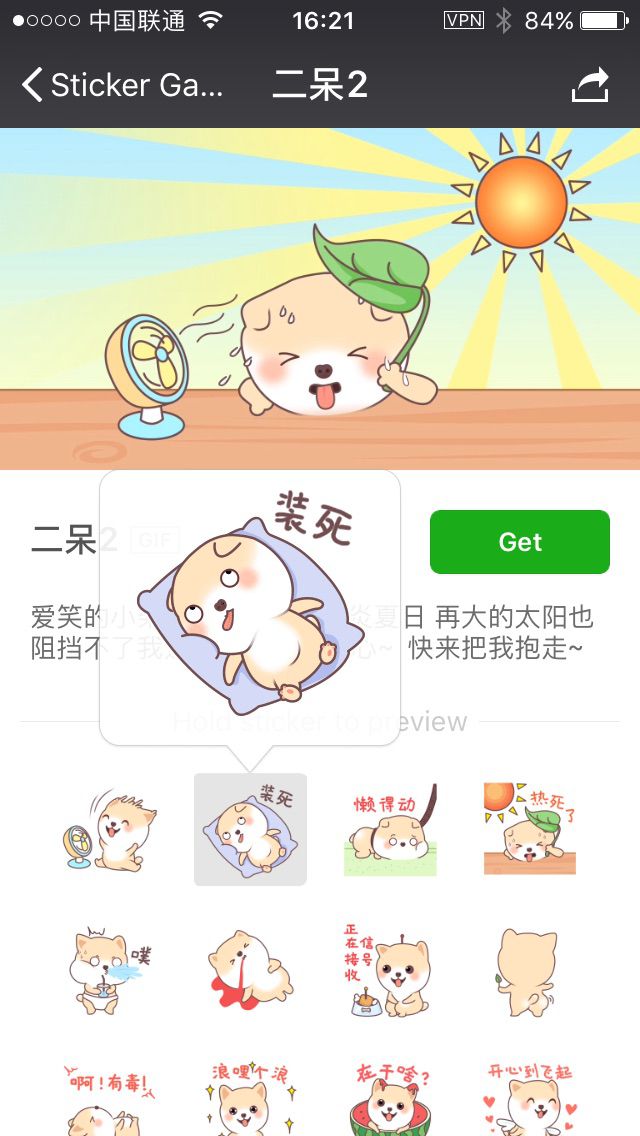Select the 开心到飞起 sticker
640x1136 pixels.
[530, 1098]
